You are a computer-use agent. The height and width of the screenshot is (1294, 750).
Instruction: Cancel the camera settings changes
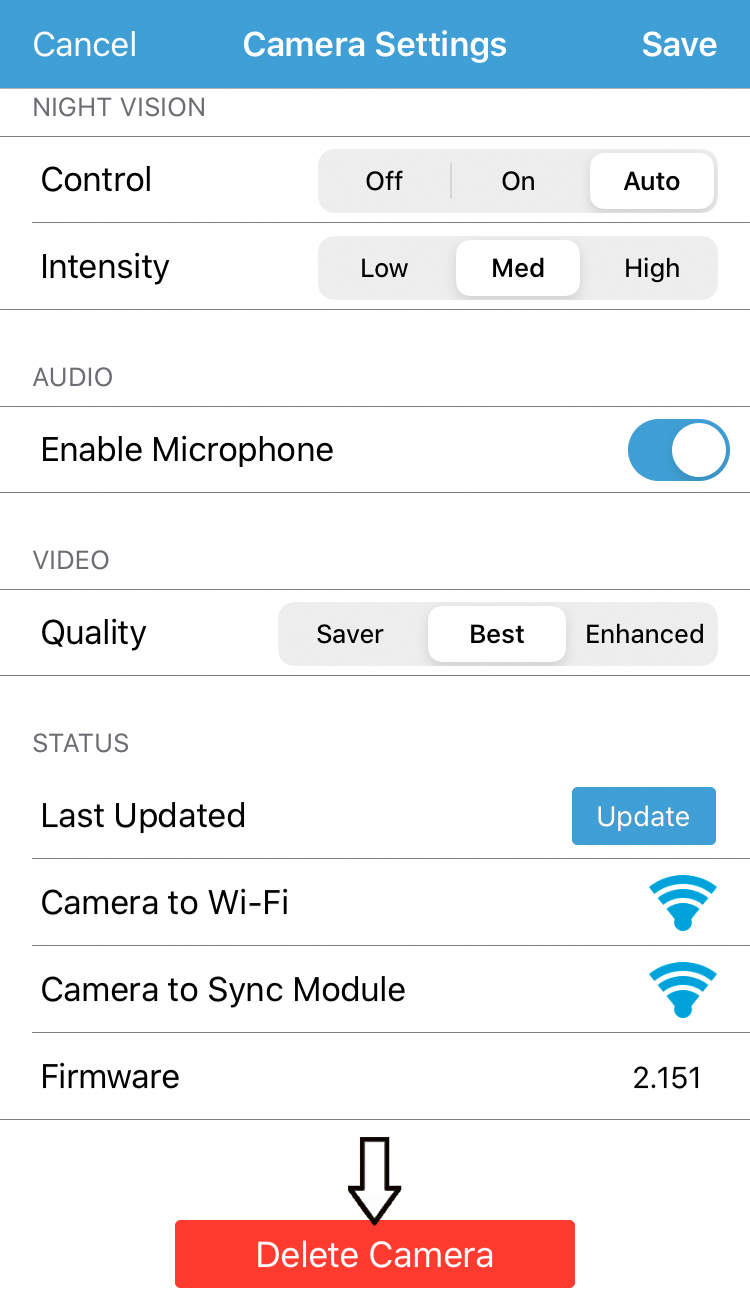point(85,45)
